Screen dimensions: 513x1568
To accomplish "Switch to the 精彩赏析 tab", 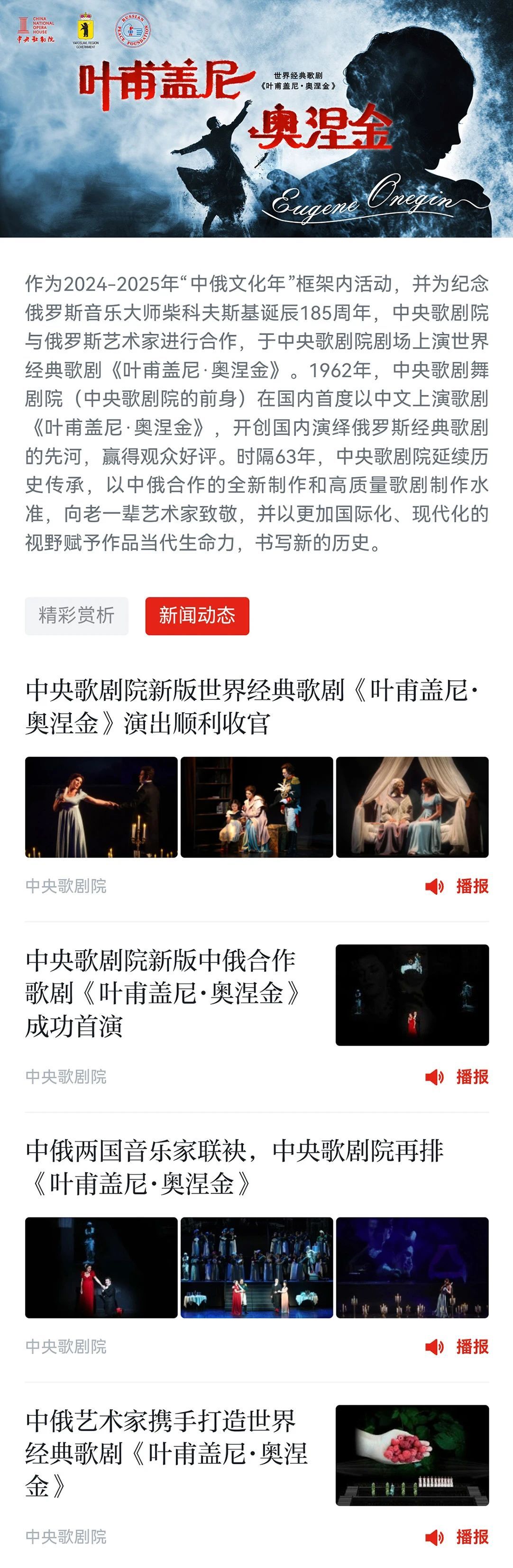I will 77,615.
